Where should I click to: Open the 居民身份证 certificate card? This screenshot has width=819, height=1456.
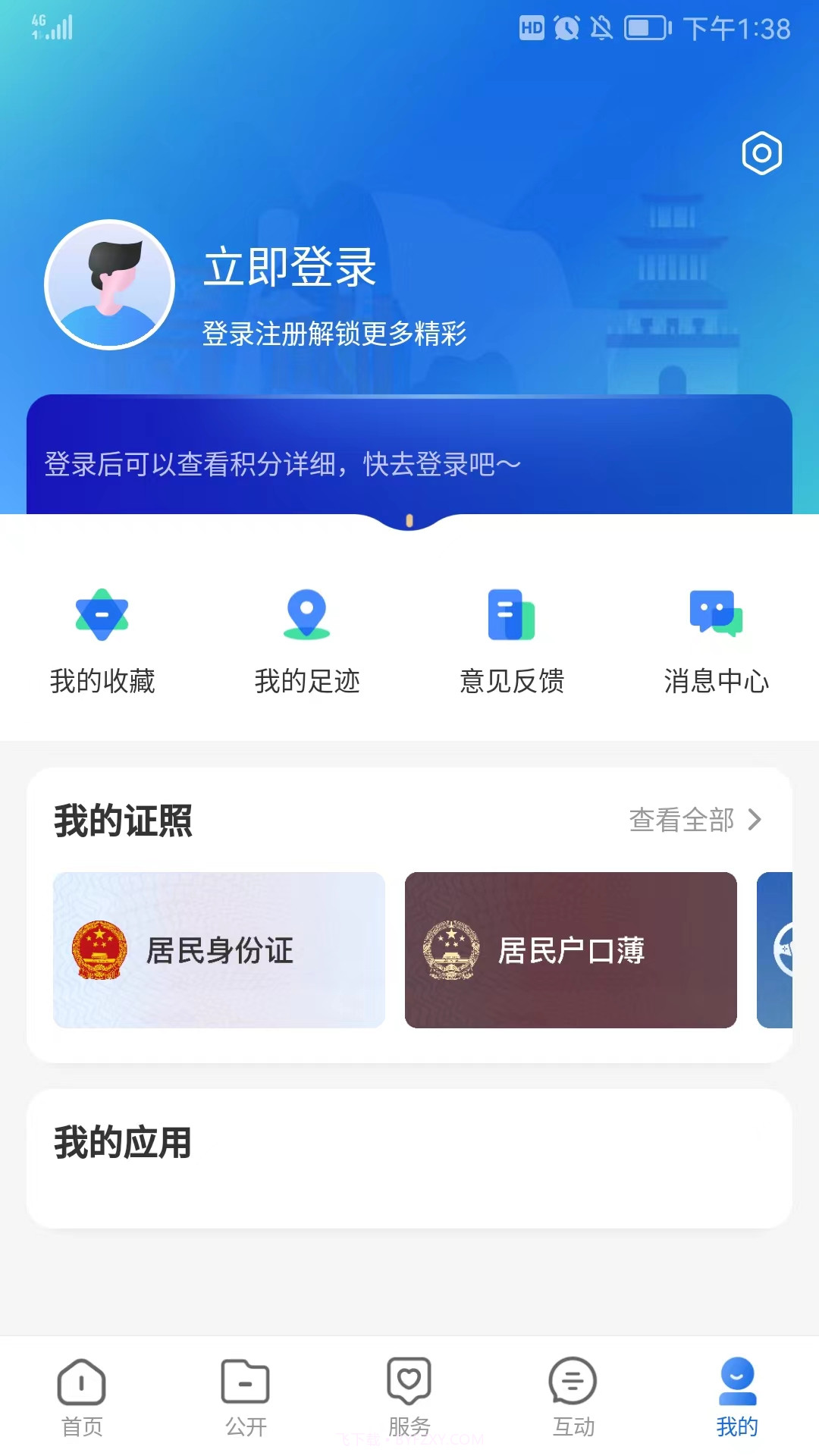218,949
